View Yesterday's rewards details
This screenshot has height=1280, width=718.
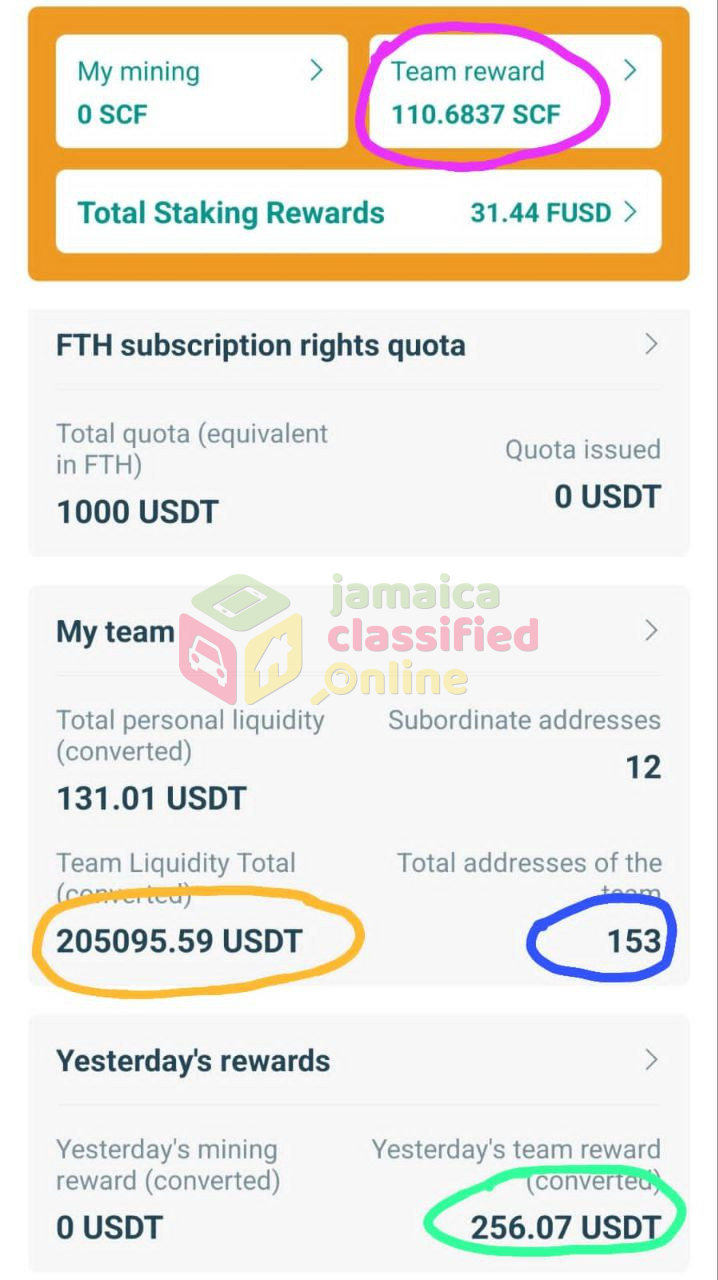click(359, 1060)
